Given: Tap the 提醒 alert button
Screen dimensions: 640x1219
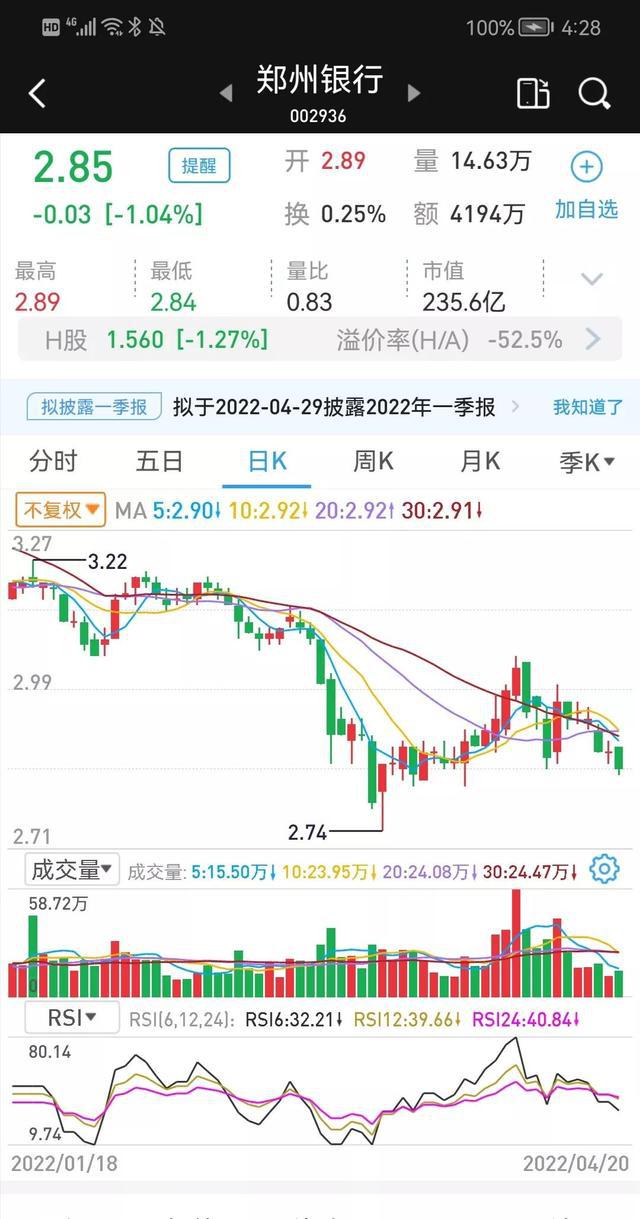Looking at the screenshot, I should point(199,166).
